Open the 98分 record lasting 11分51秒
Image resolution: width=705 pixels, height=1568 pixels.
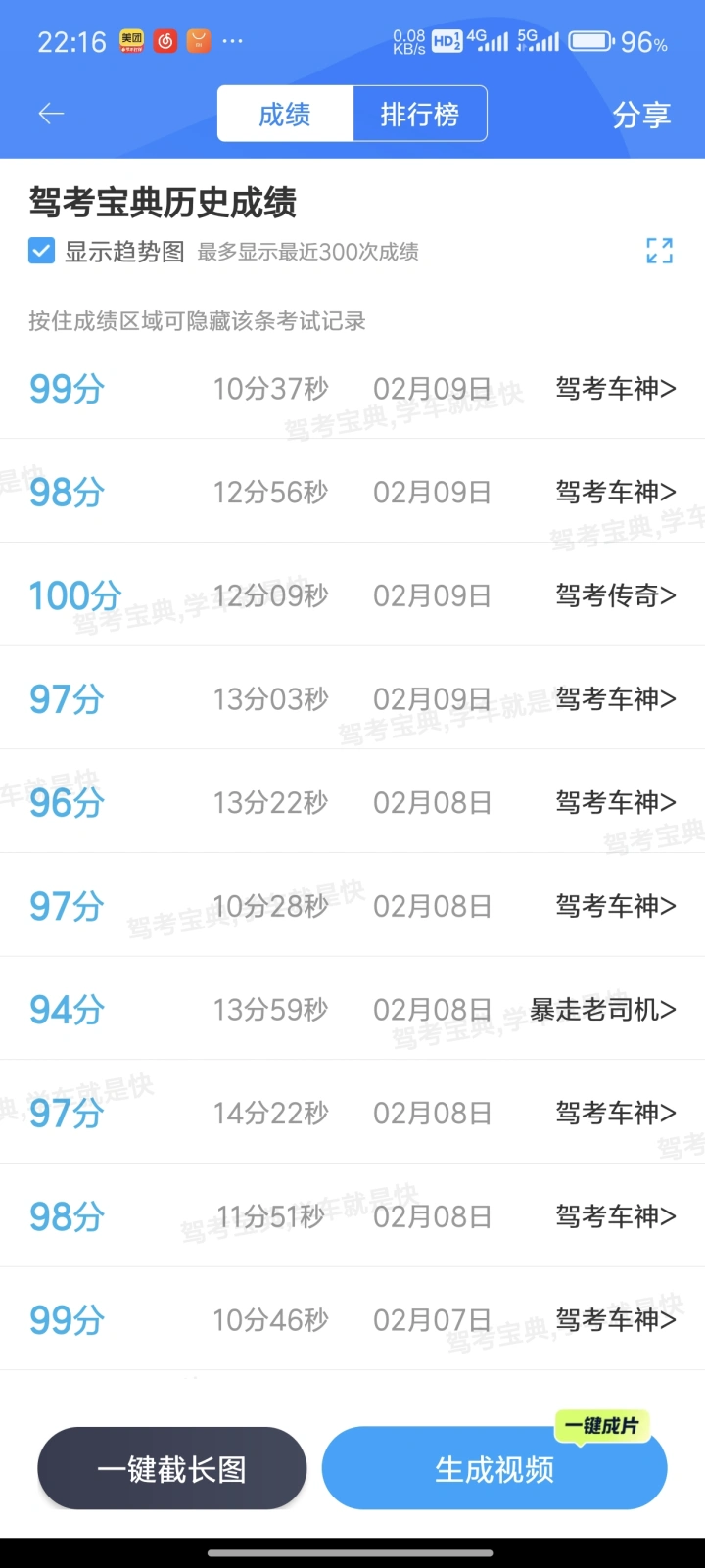[352, 1215]
